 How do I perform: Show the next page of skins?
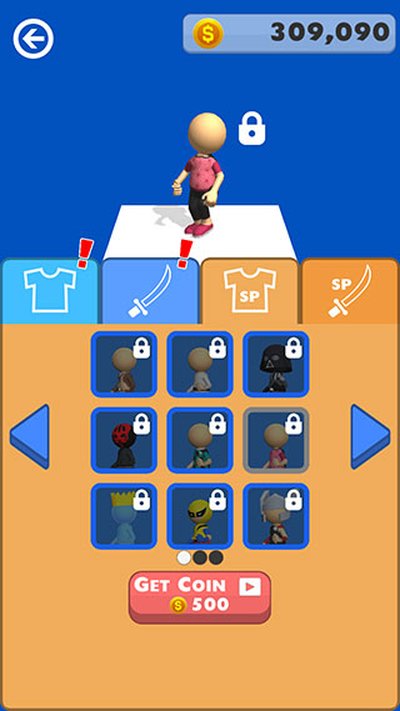pos(371,437)
